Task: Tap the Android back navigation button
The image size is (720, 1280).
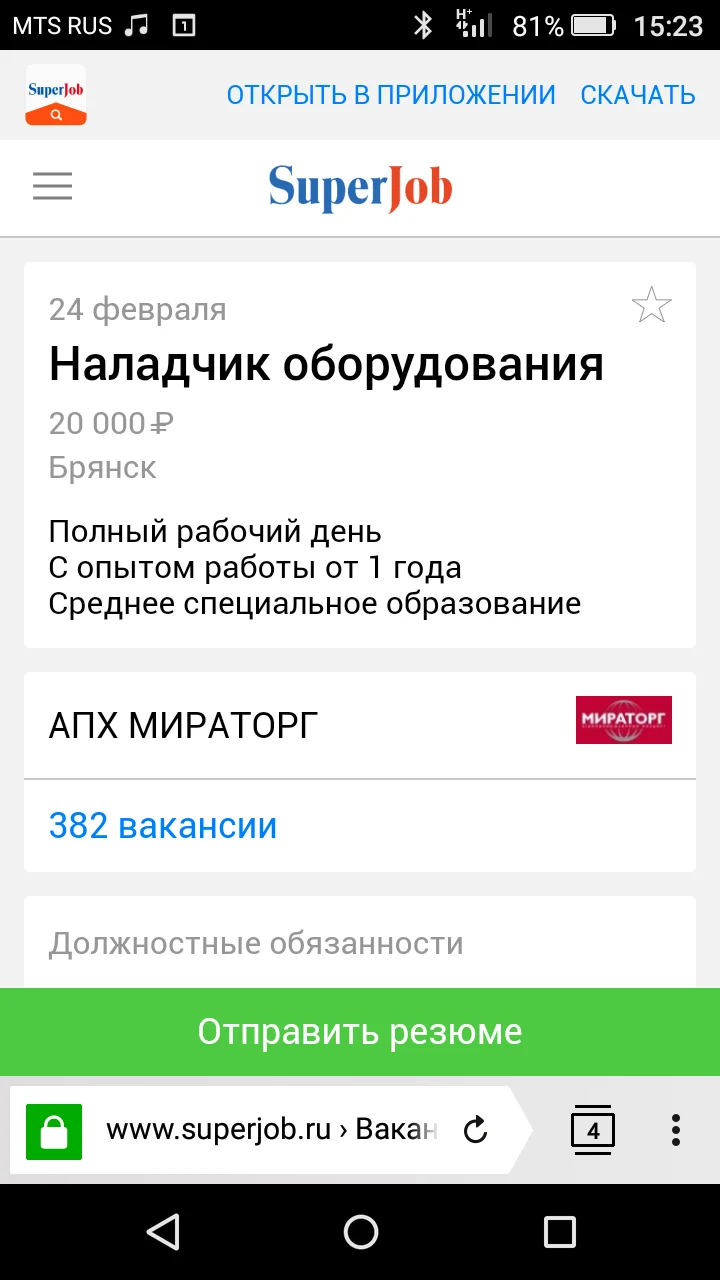Action: tap(163, 1233)
